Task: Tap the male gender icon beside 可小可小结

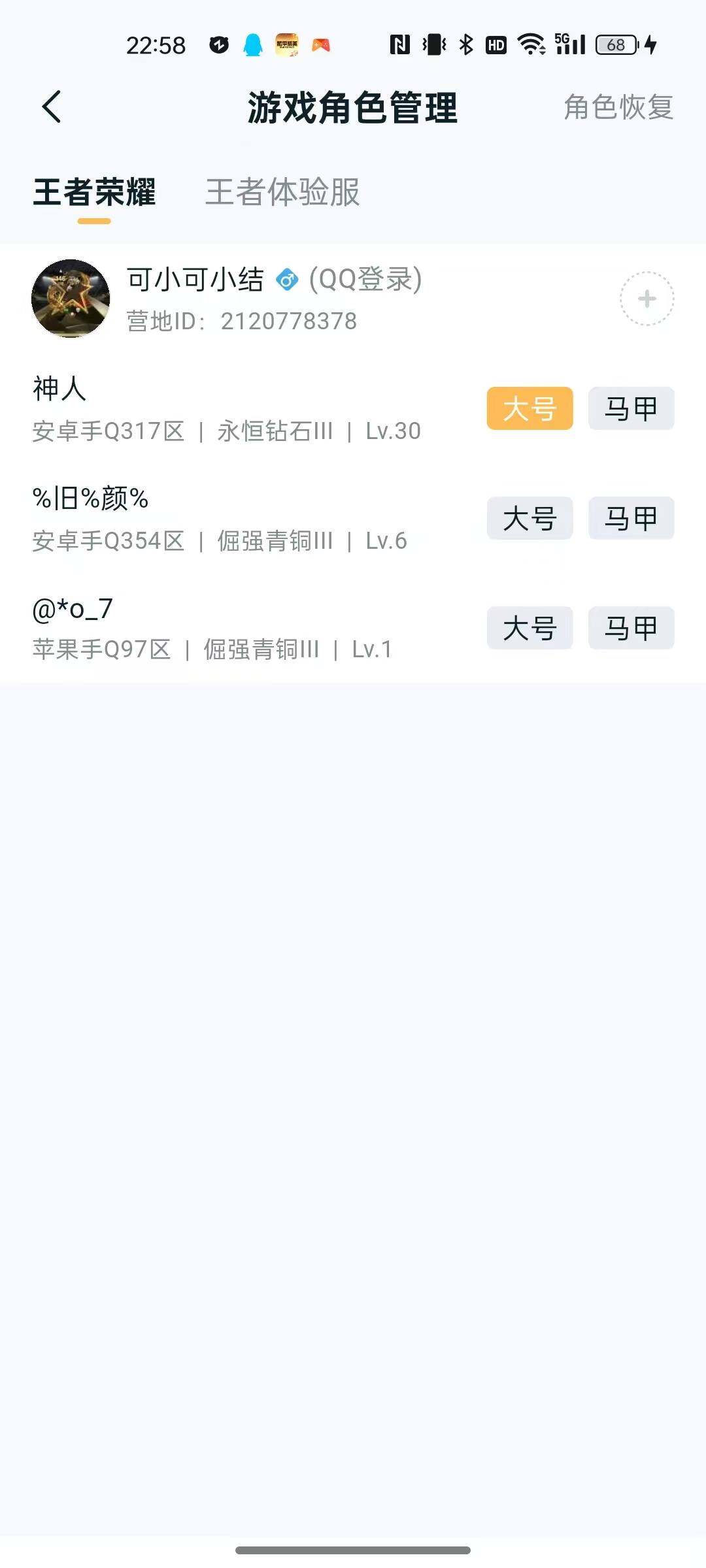Action: (x=286, y=280)
